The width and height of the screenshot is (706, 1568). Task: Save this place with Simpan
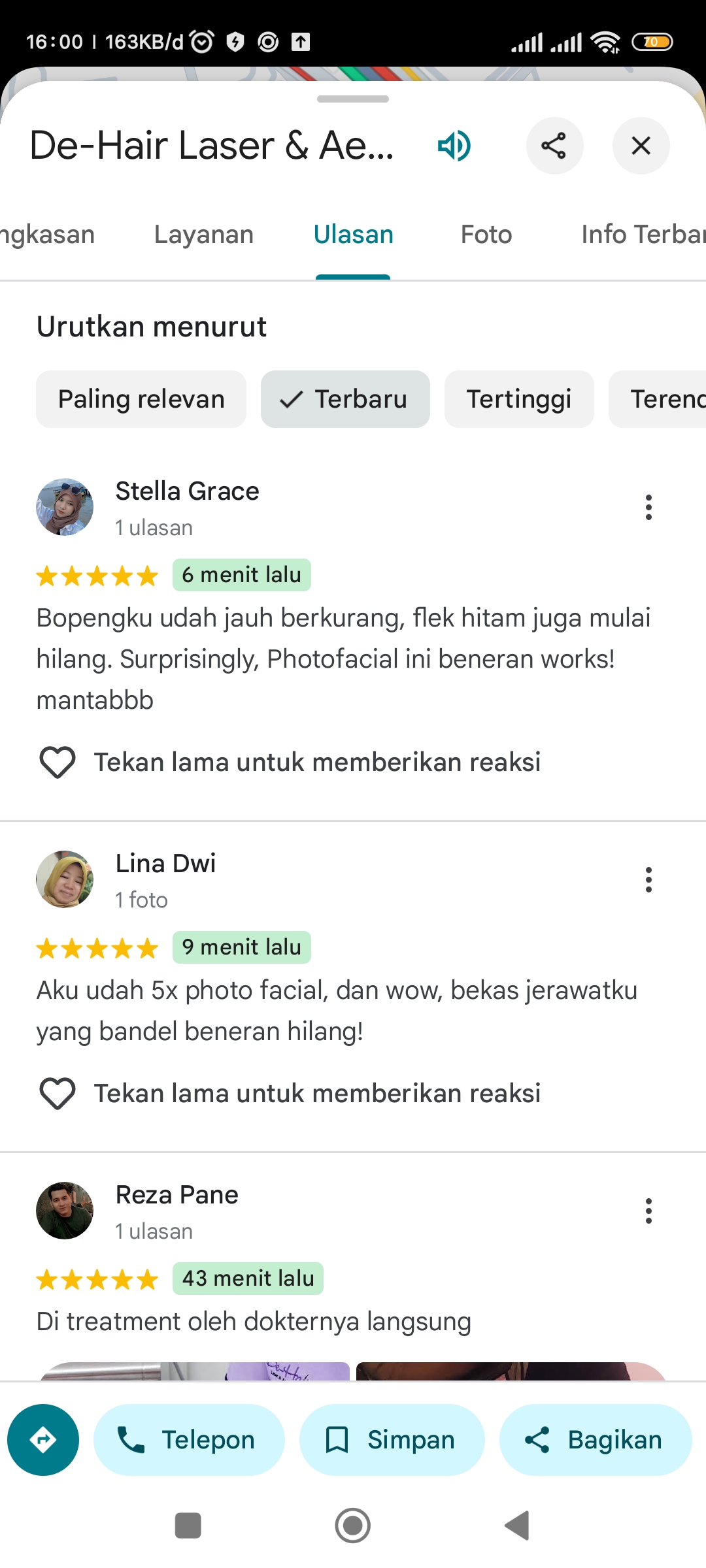[392, 1440]
